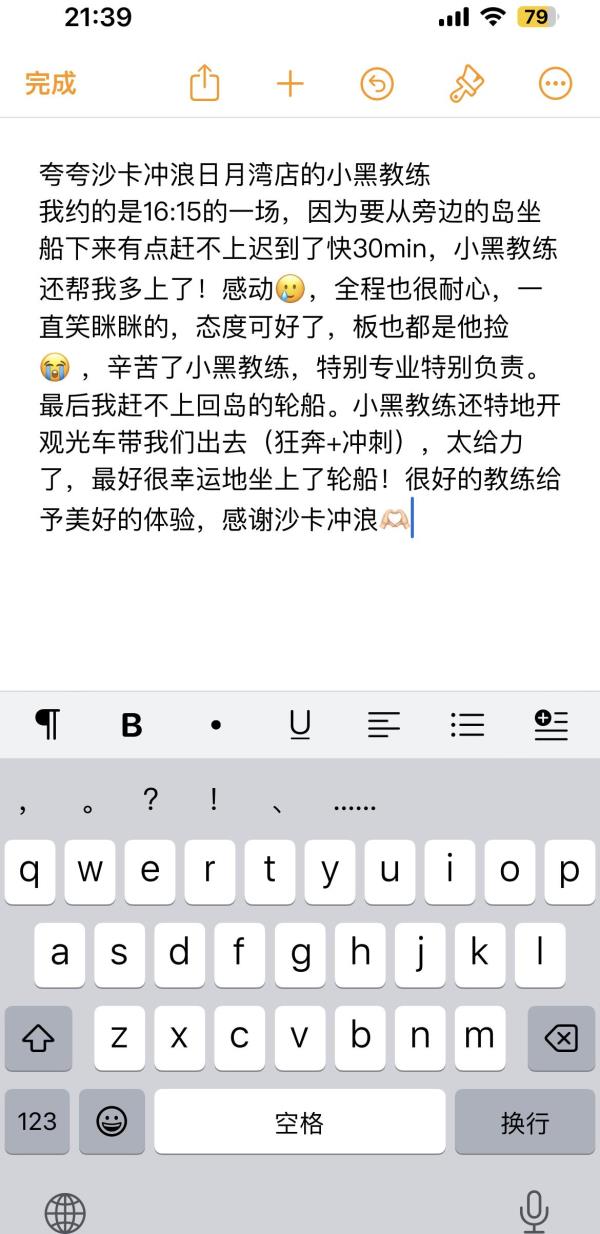Switch keyboard language with globe key

pos(65,1213)
